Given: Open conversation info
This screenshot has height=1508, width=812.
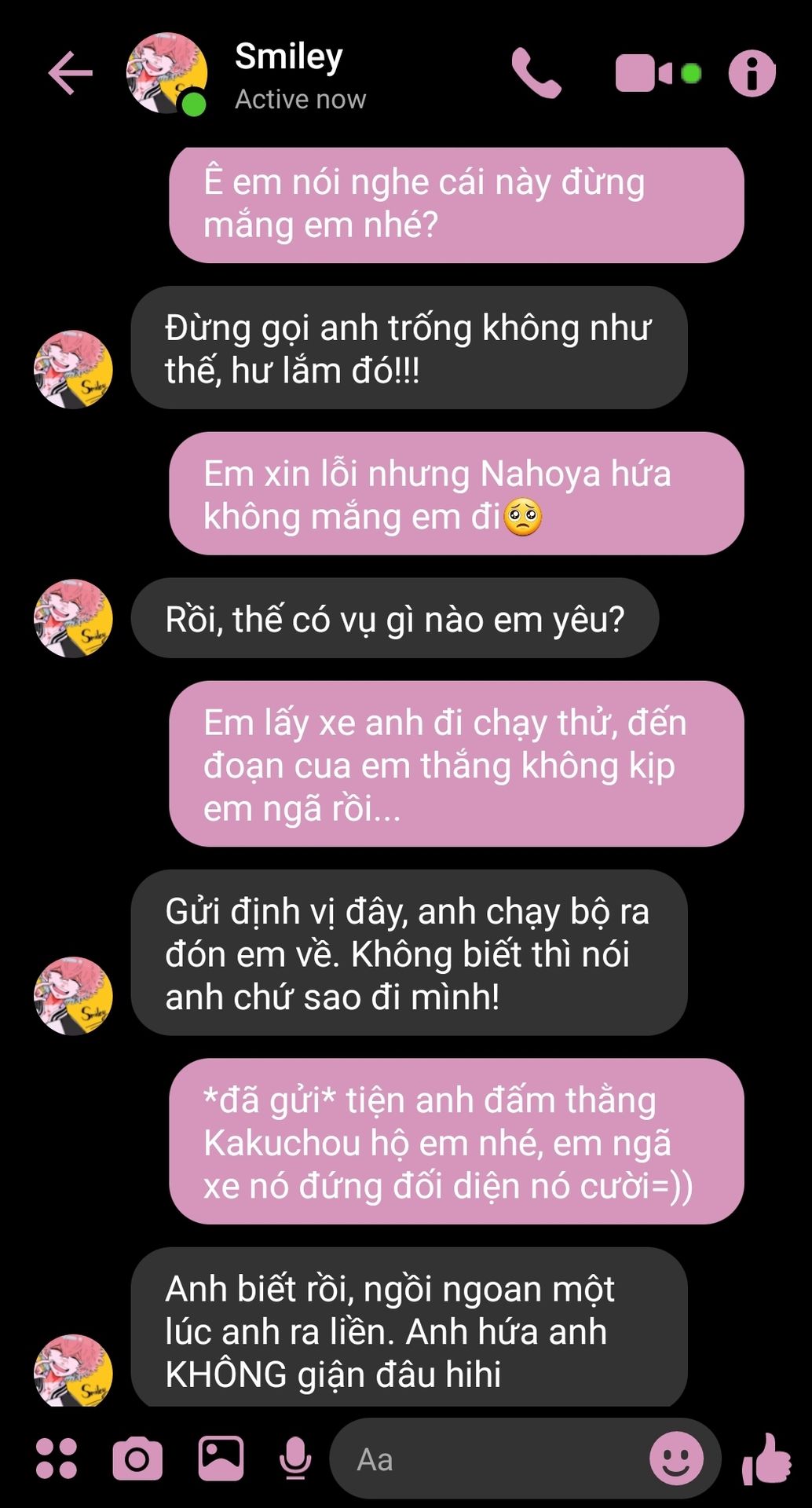Looking at the screenshot, I should coord(752,73).
